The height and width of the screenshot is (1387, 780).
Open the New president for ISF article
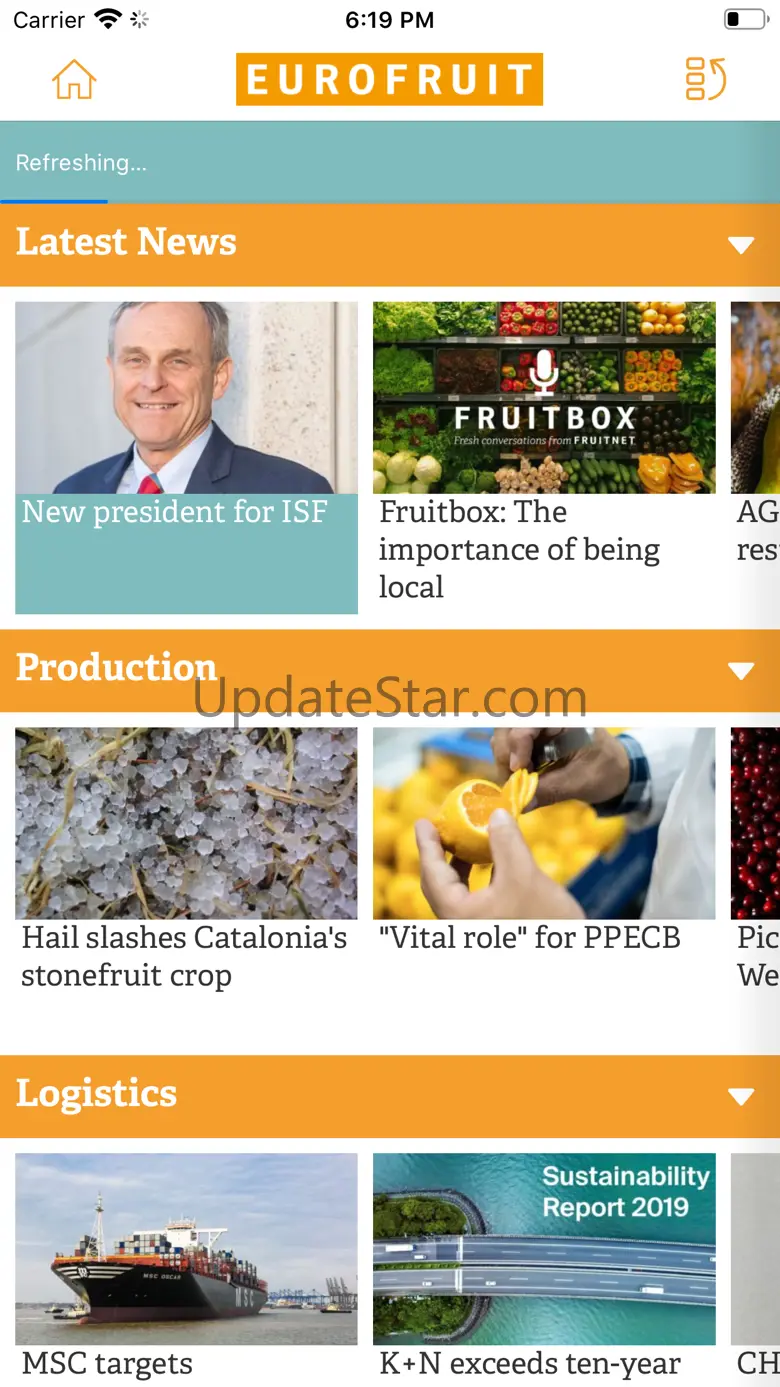tap(186, 458)
